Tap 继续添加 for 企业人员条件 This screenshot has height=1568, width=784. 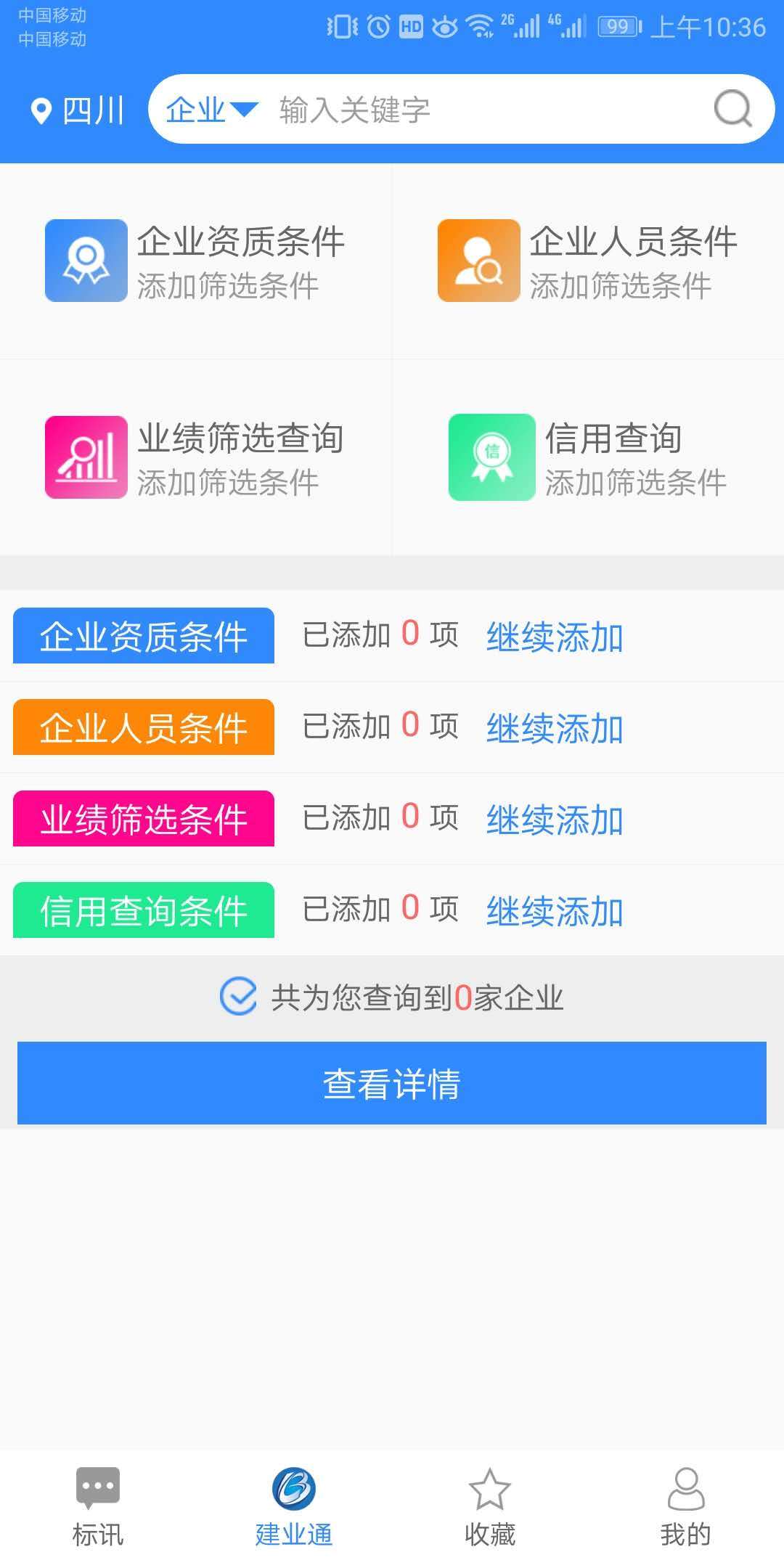[x=555, y=728]
